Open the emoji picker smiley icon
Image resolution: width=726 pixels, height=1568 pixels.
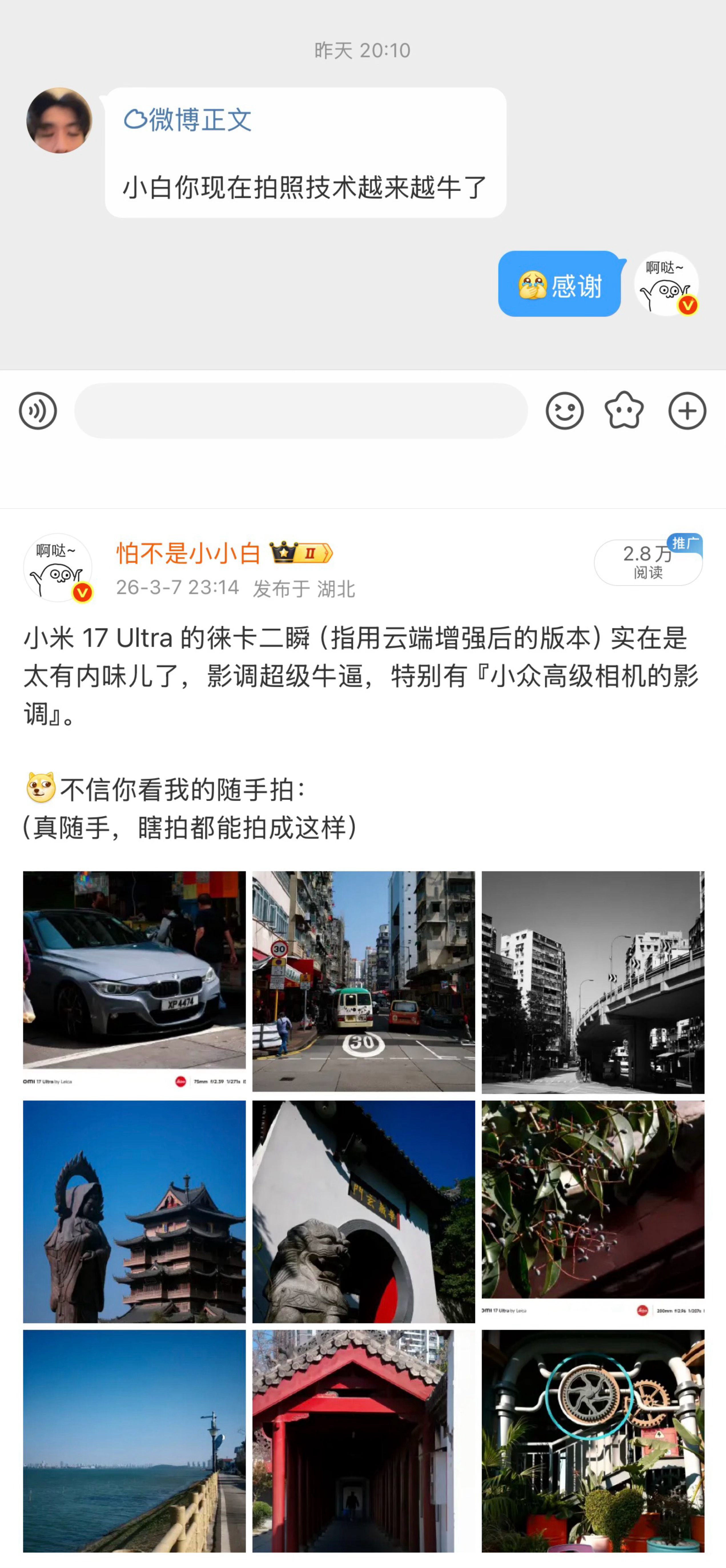565,410
